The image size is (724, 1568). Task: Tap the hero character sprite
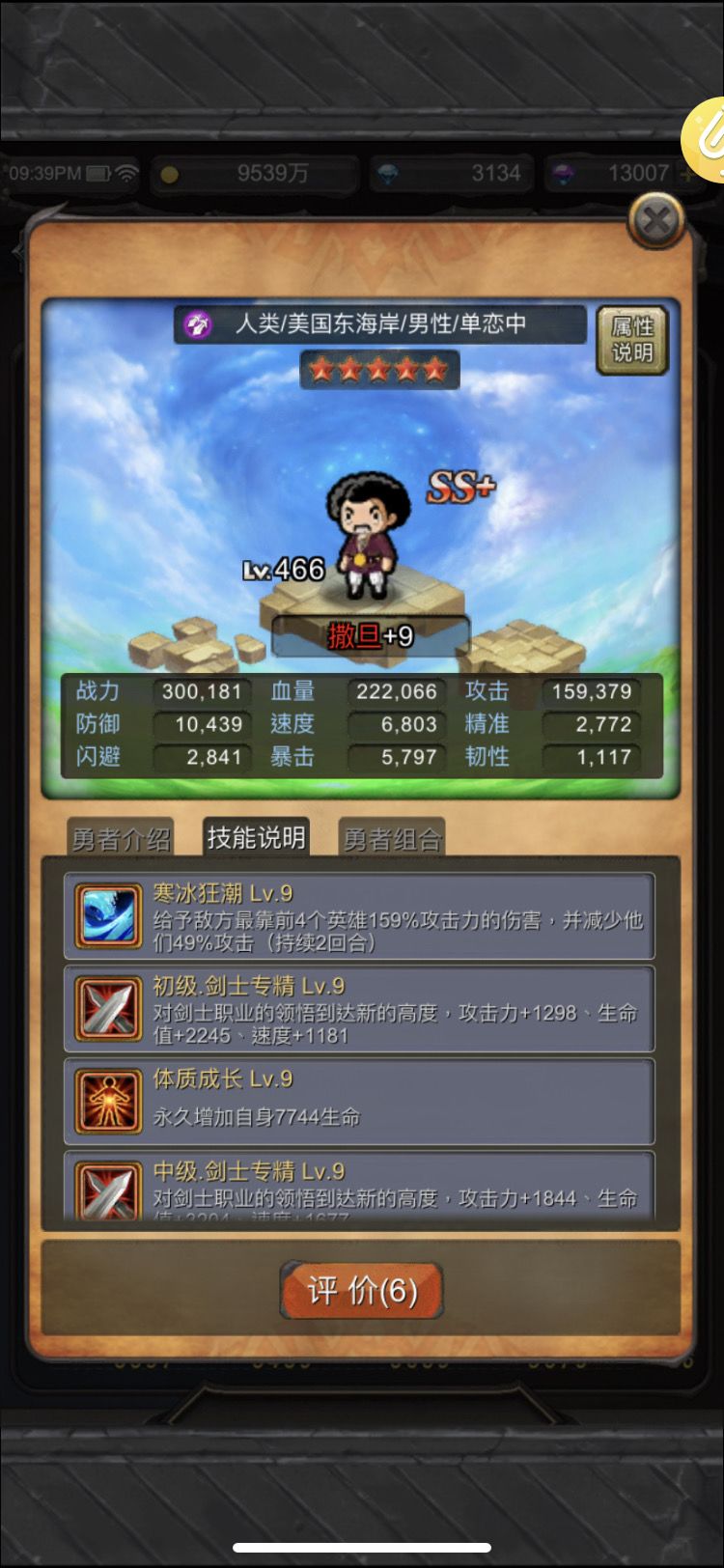[367, 536]
